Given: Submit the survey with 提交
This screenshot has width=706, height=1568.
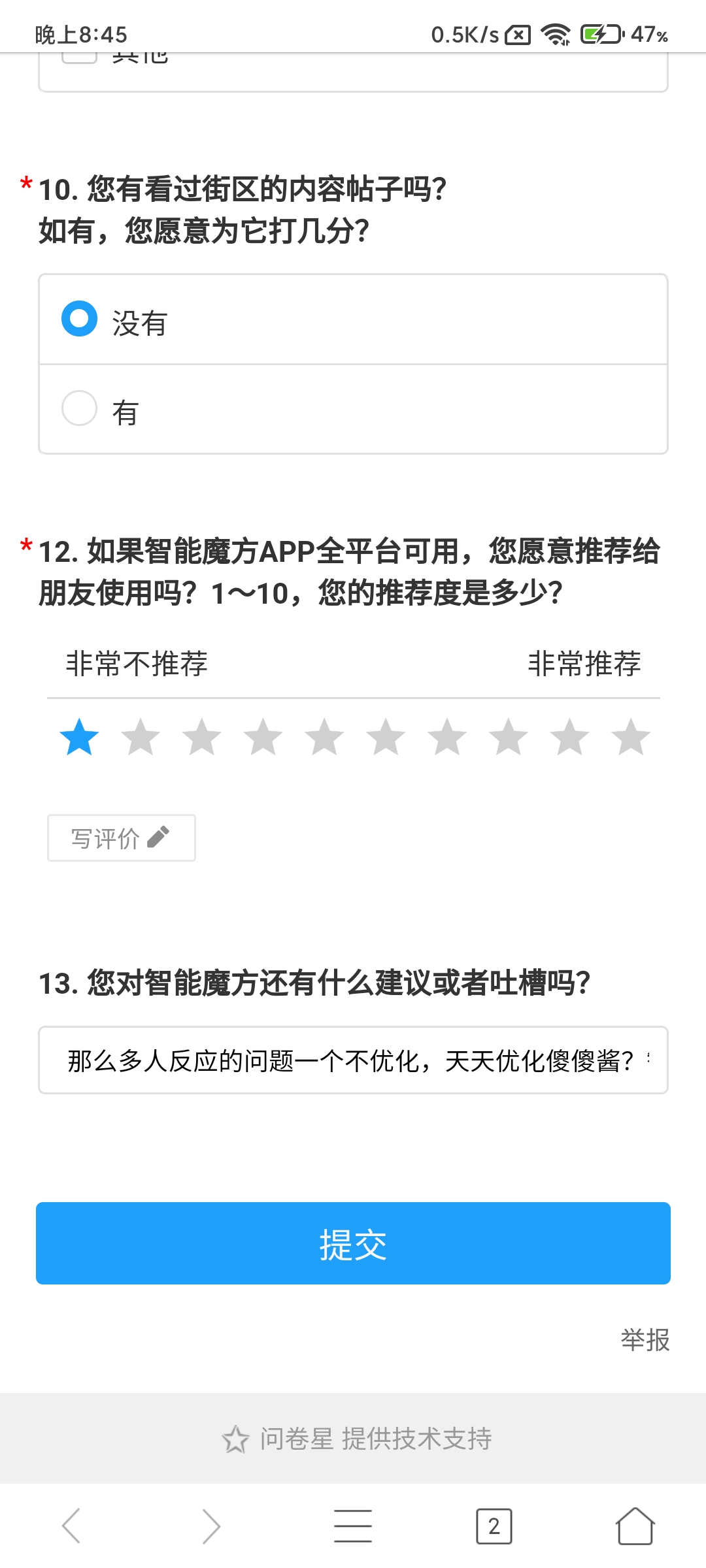Looking at the screenshot, I should click(x=353, y=1243).
